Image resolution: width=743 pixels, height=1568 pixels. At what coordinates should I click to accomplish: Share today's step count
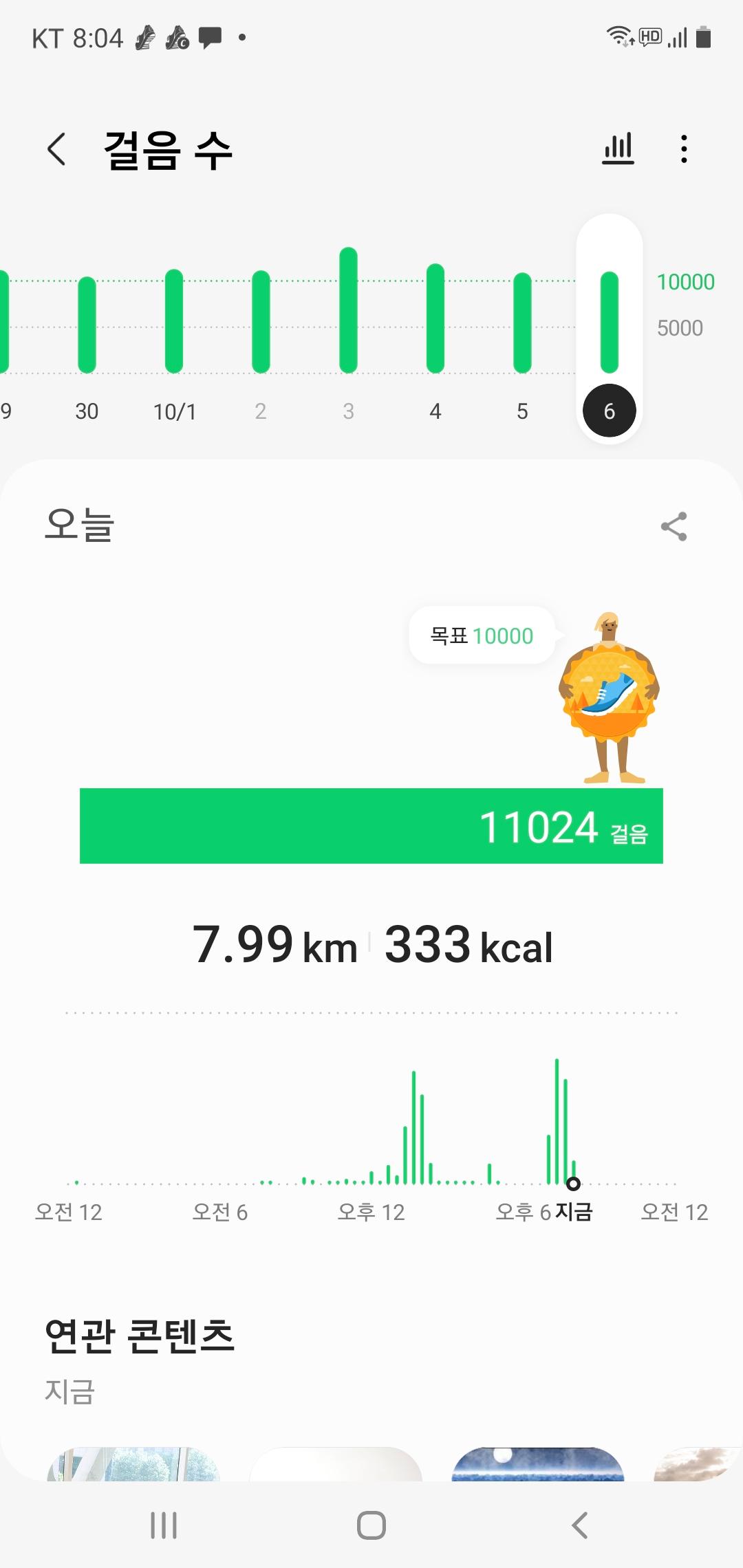tap(674, 527)
